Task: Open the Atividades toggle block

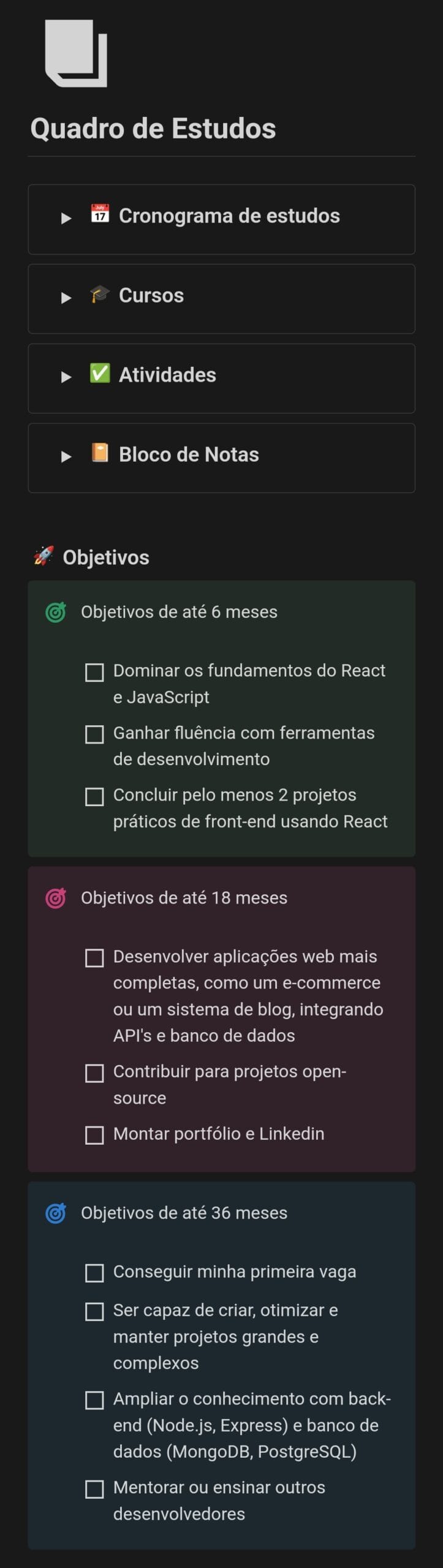Action: click(66, 377)
